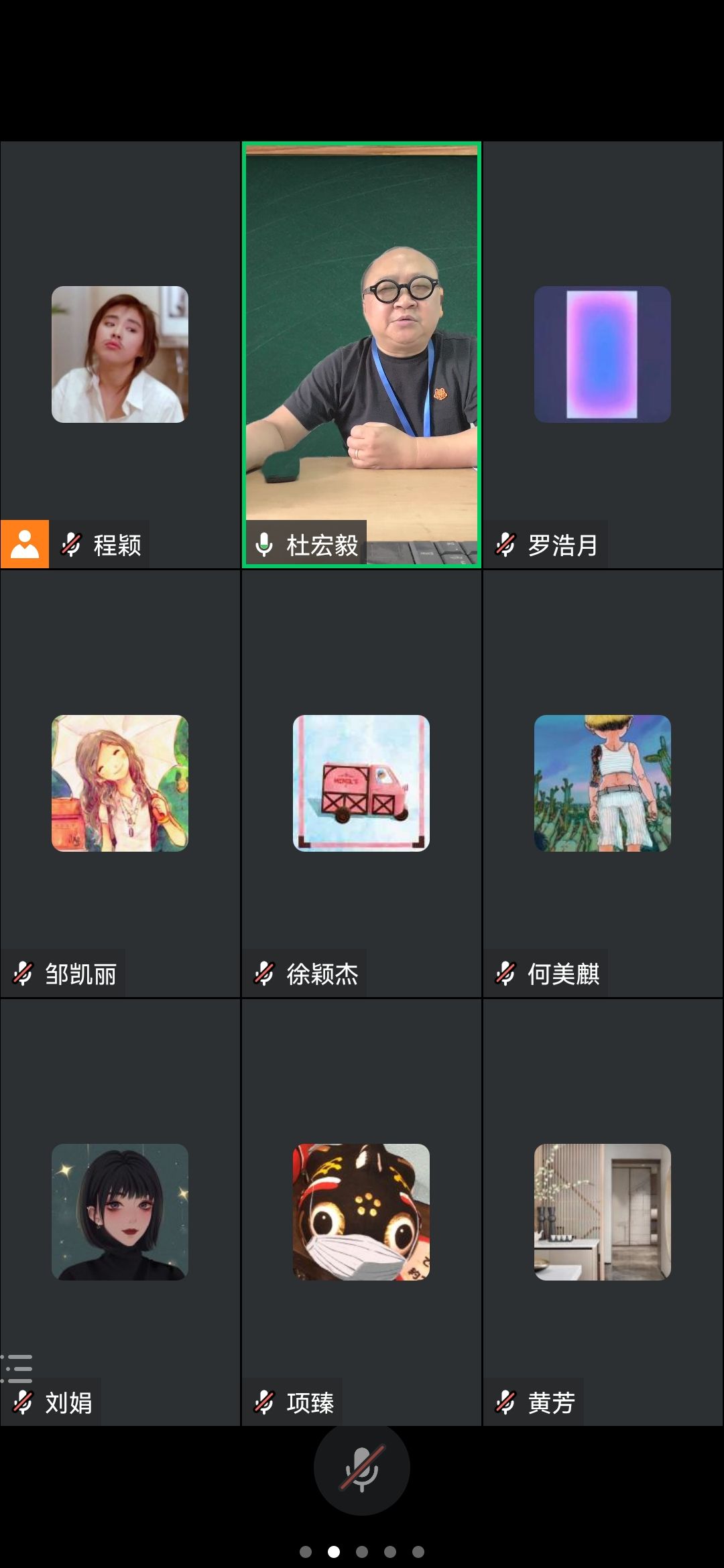Open 程颖's participant tile
Screen dimensions: 724x1568
120,354
